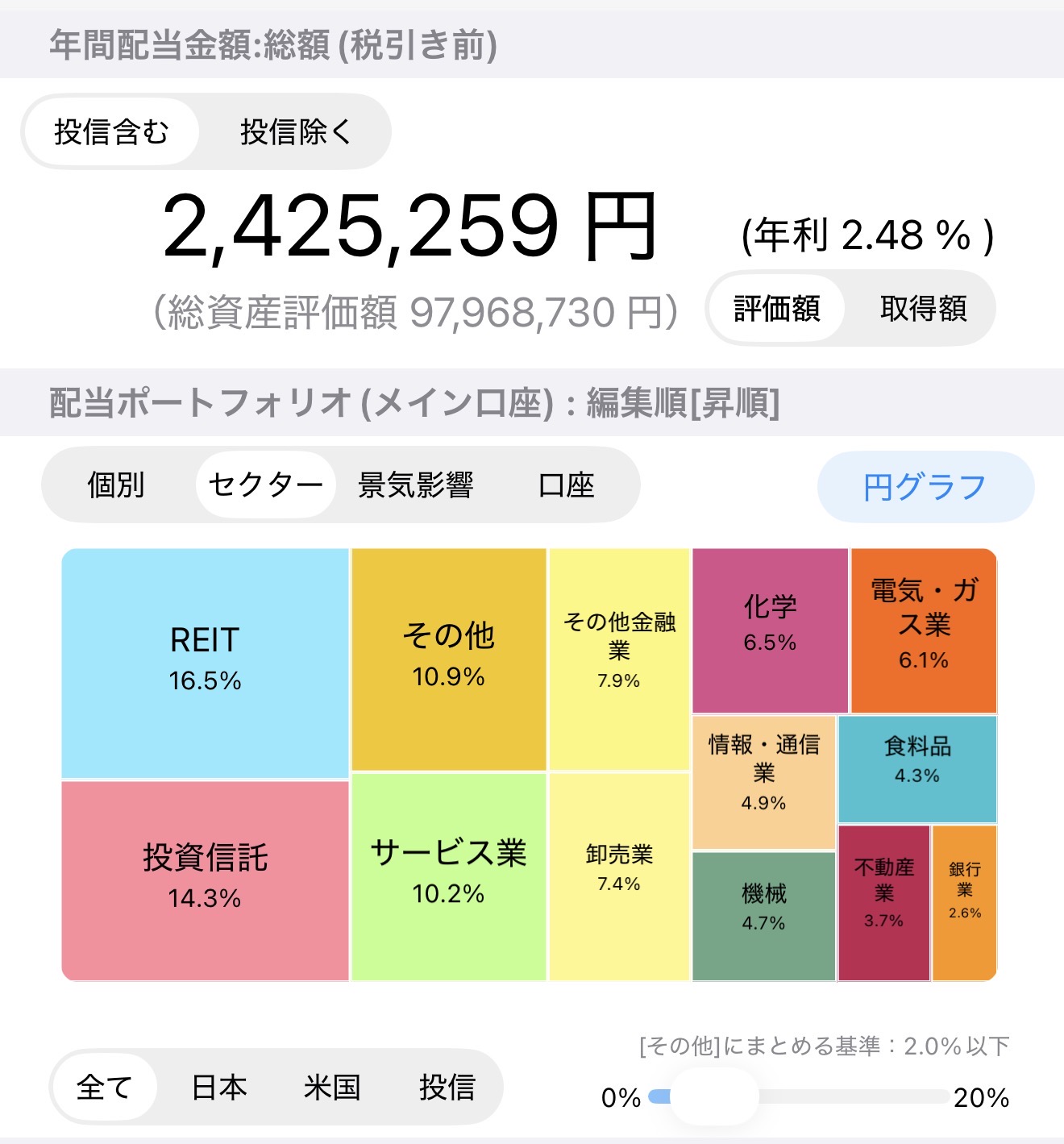
Task: Tap the その他 threshold slider
Action: [714, 1096]
